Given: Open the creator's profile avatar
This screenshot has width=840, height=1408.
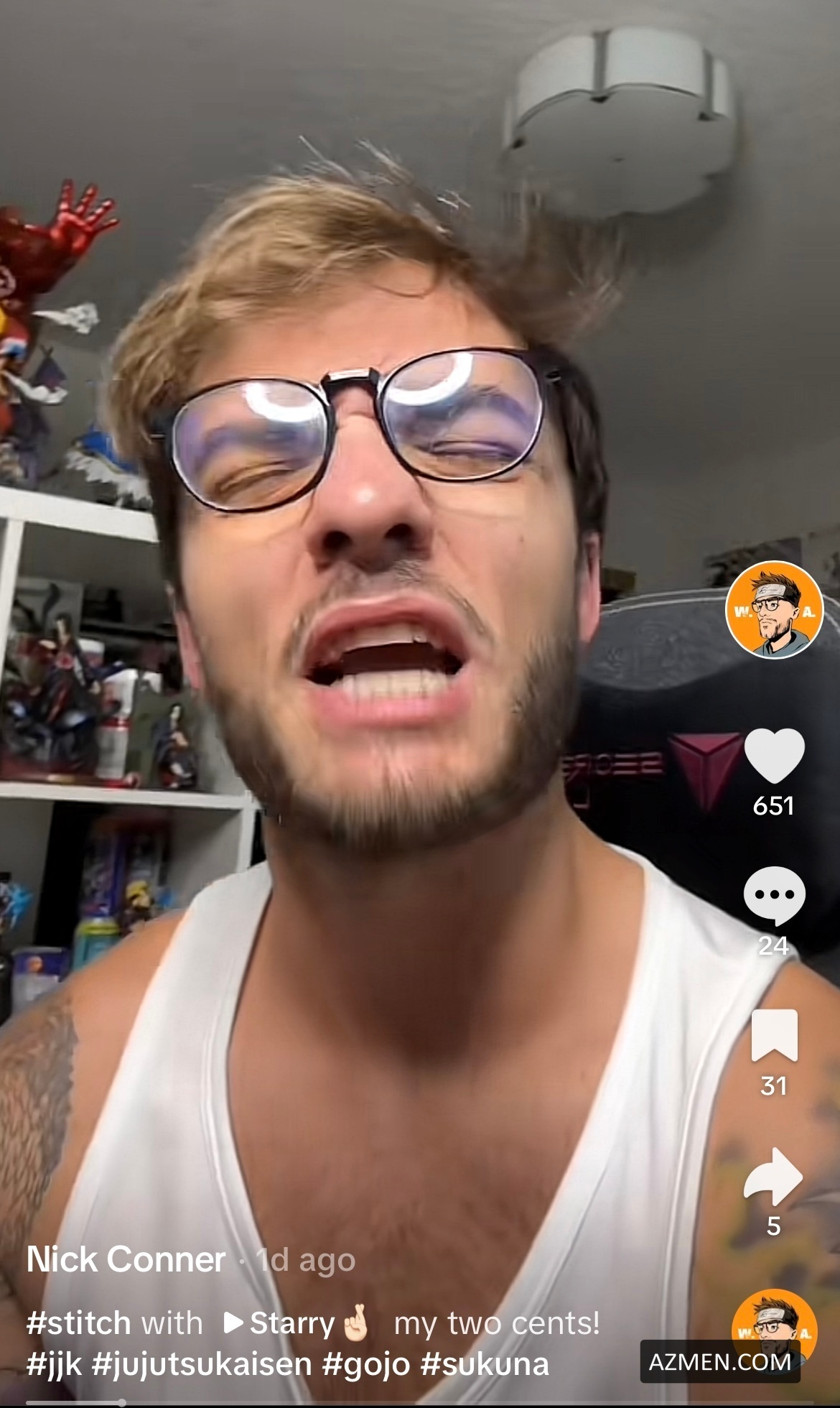Looking at the screenshot, I should pos(774,611).
